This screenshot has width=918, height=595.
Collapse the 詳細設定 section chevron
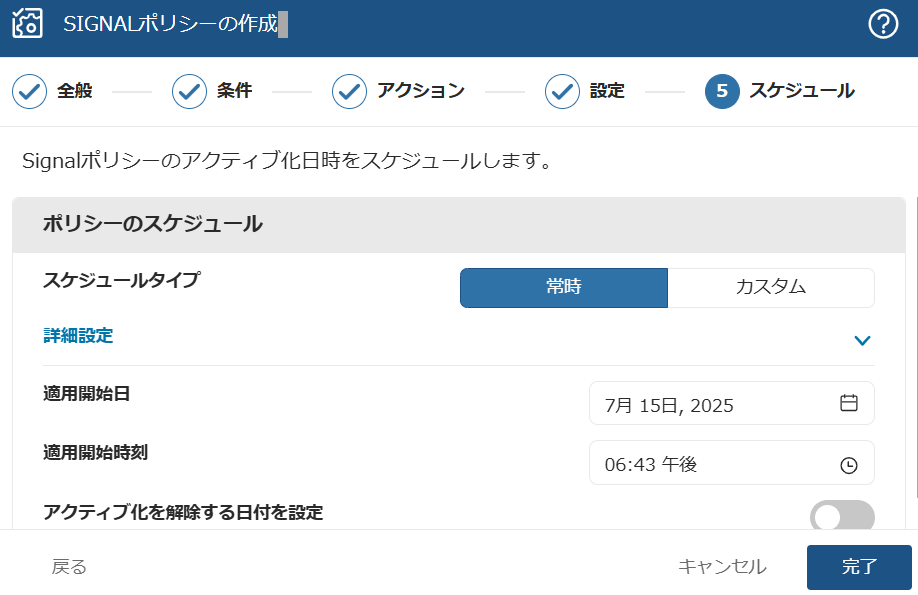pyautogui.click(x=863, y=340)
